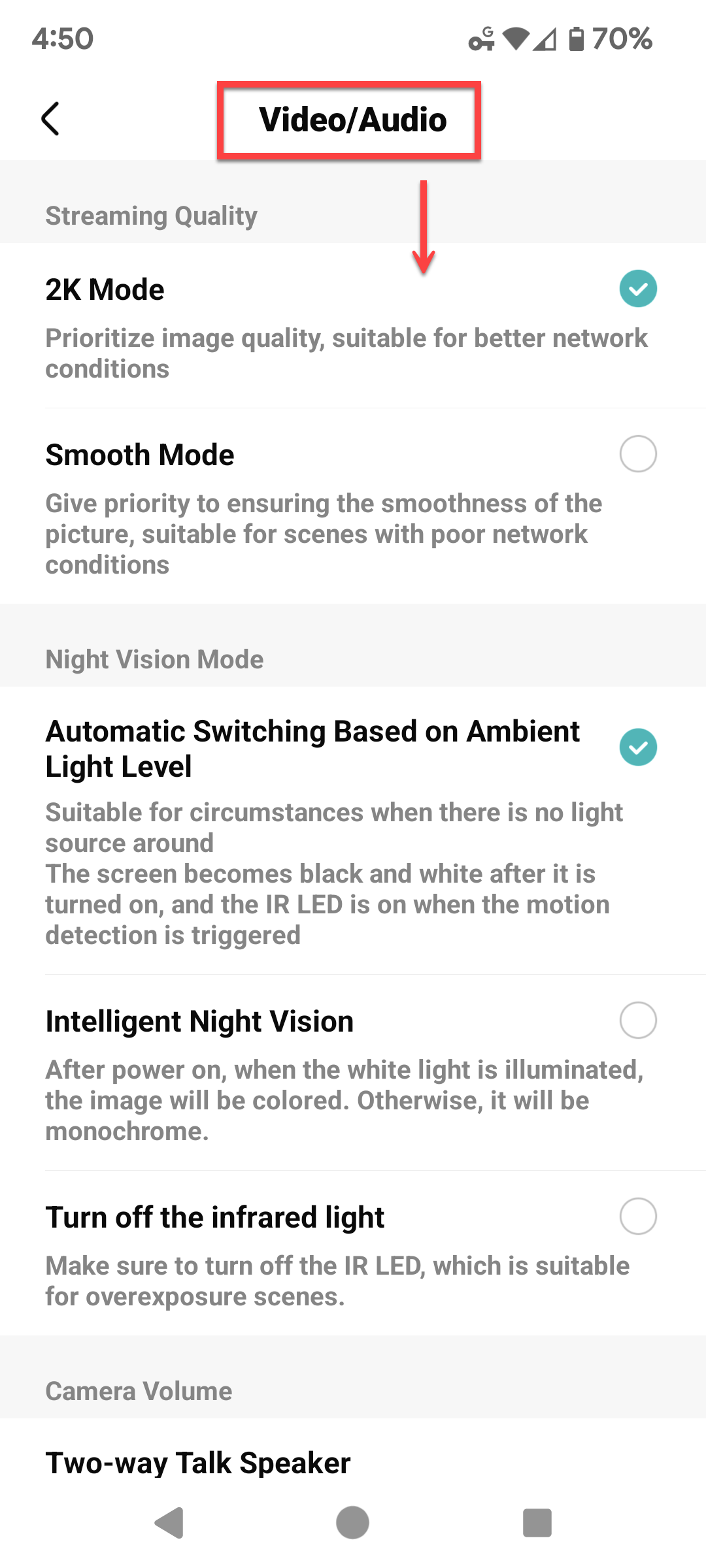Select 2K Mode streaming quality
The height and width of the screenshot is (1568, 706).
coord(353,325)
